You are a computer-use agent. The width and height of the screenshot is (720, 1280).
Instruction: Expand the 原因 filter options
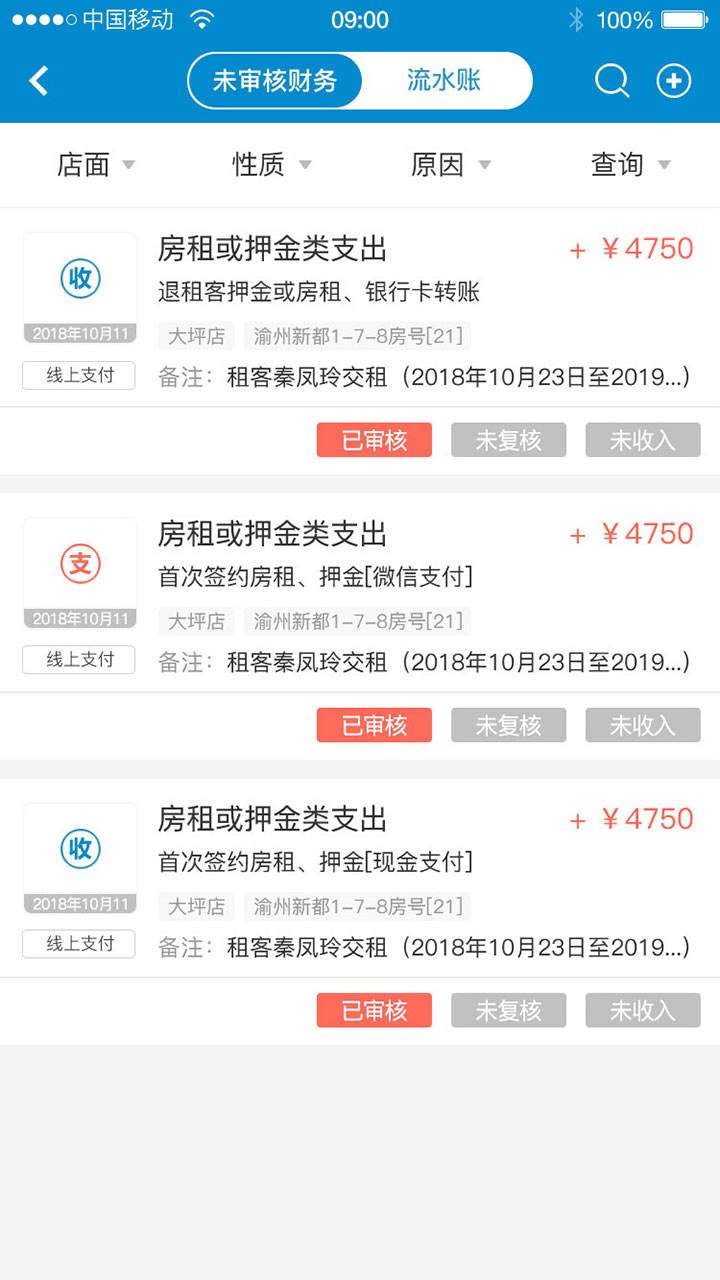pyautogui.click(x=451, y=165)
